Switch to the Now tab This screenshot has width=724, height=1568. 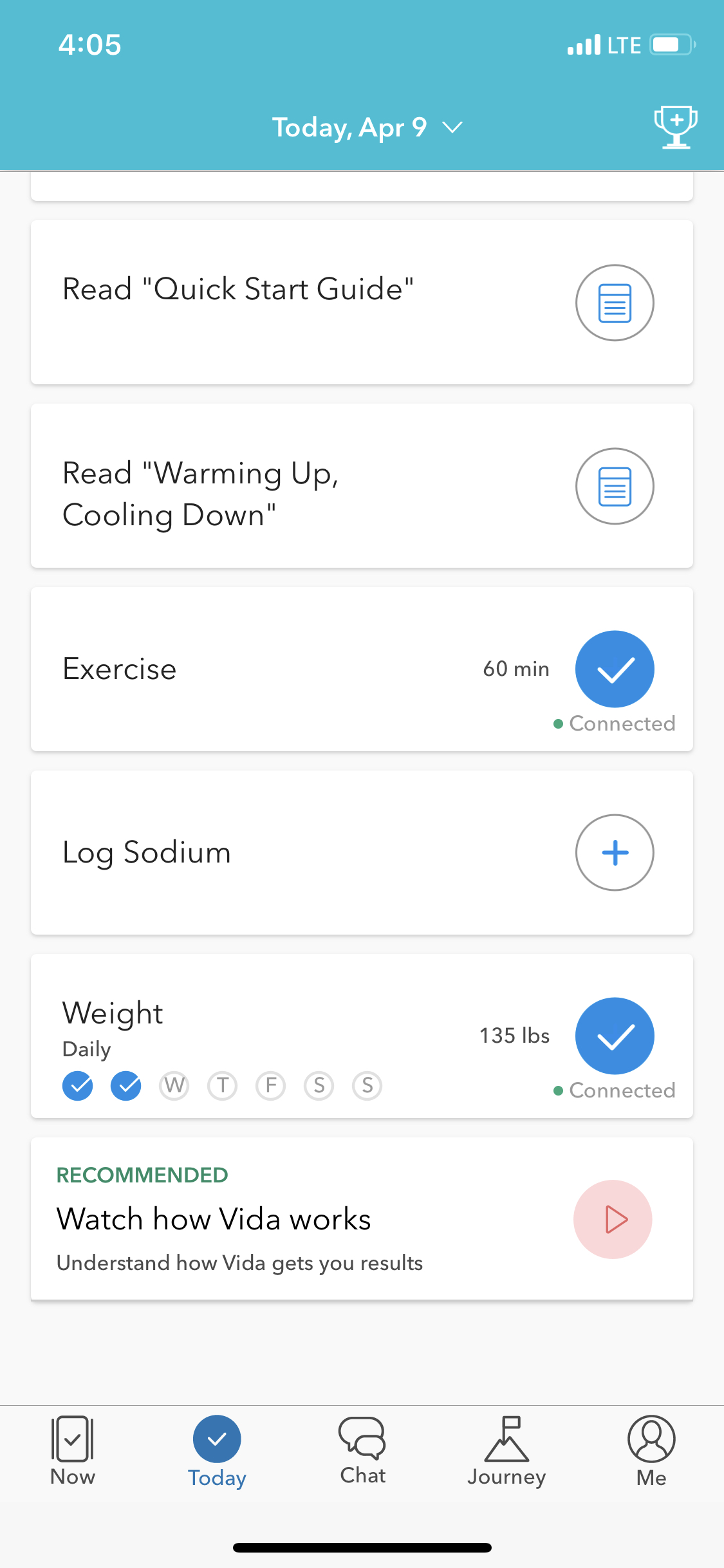point(73,1451)
